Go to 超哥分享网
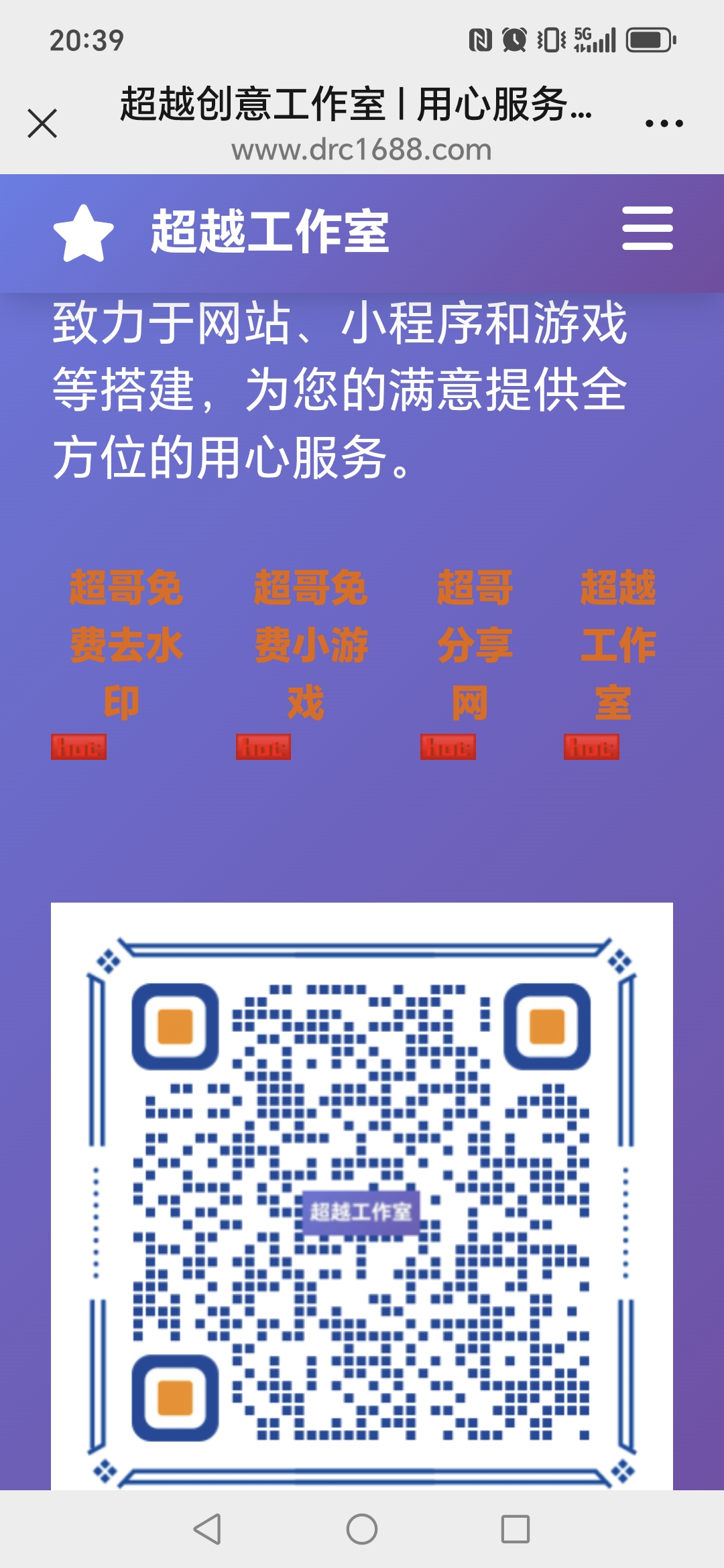 475,645
